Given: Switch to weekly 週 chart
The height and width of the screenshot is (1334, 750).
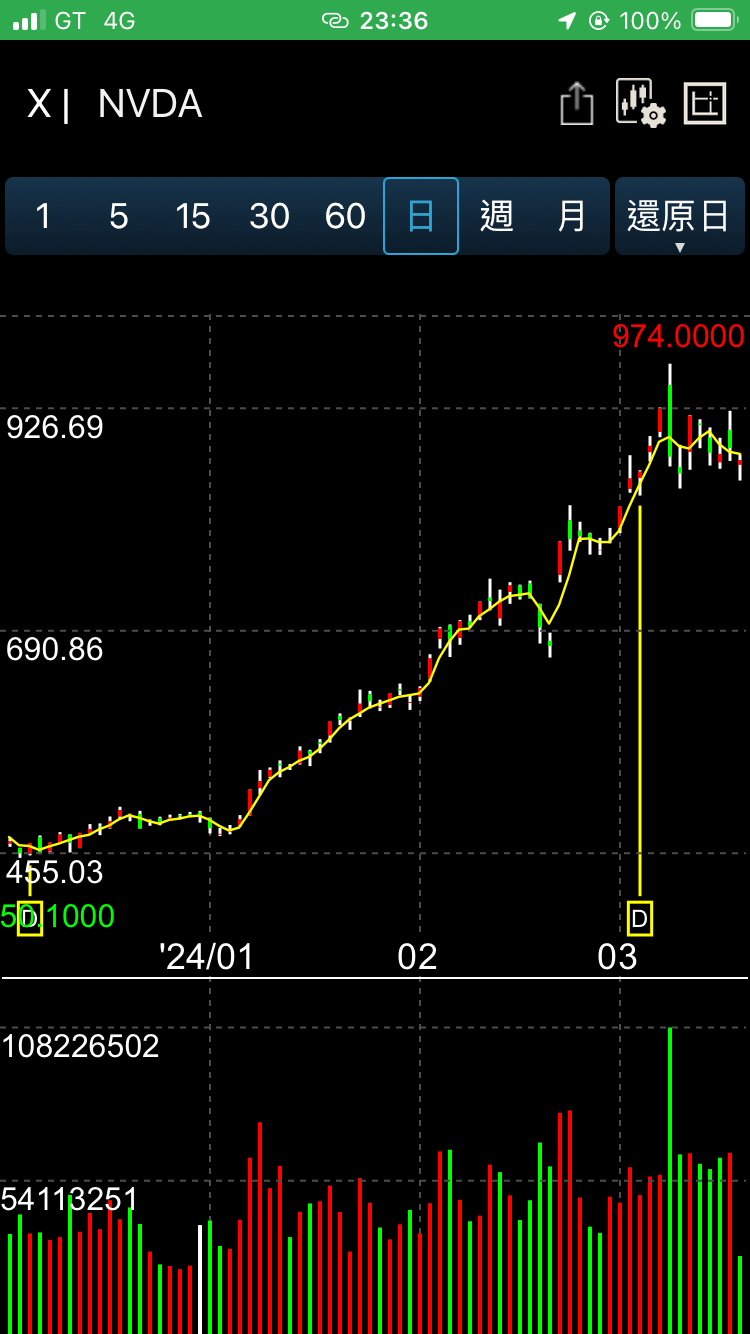Looking at the screenshot, I should tap(497, 216).
